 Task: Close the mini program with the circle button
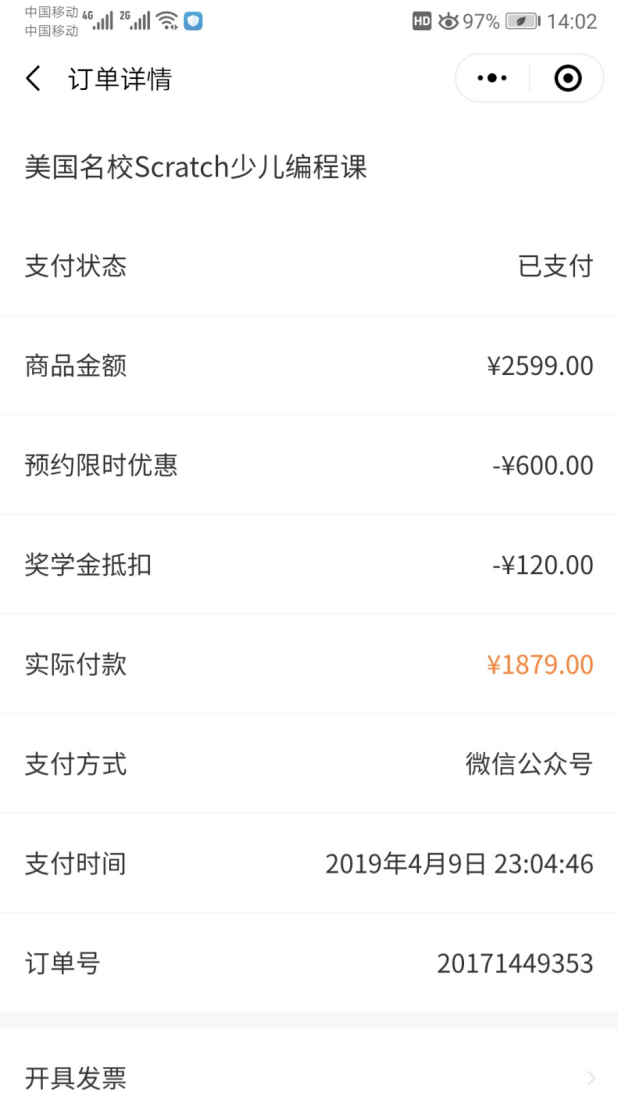[567, 78]
